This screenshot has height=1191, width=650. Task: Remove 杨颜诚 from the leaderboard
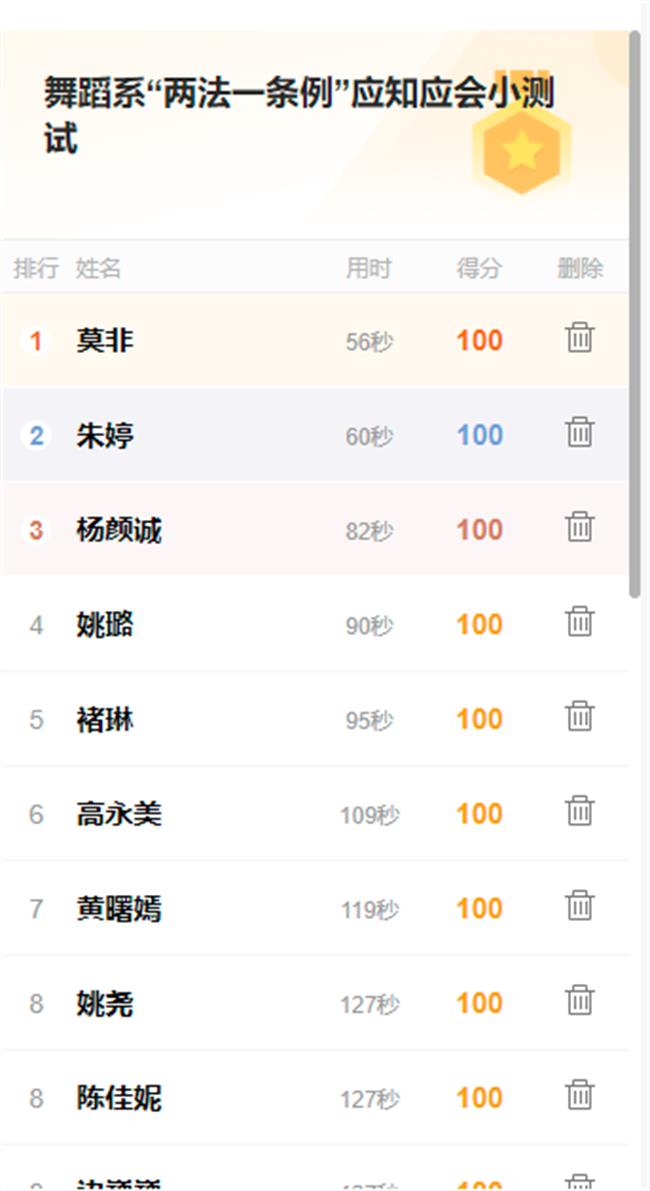(x=580, y=527)
